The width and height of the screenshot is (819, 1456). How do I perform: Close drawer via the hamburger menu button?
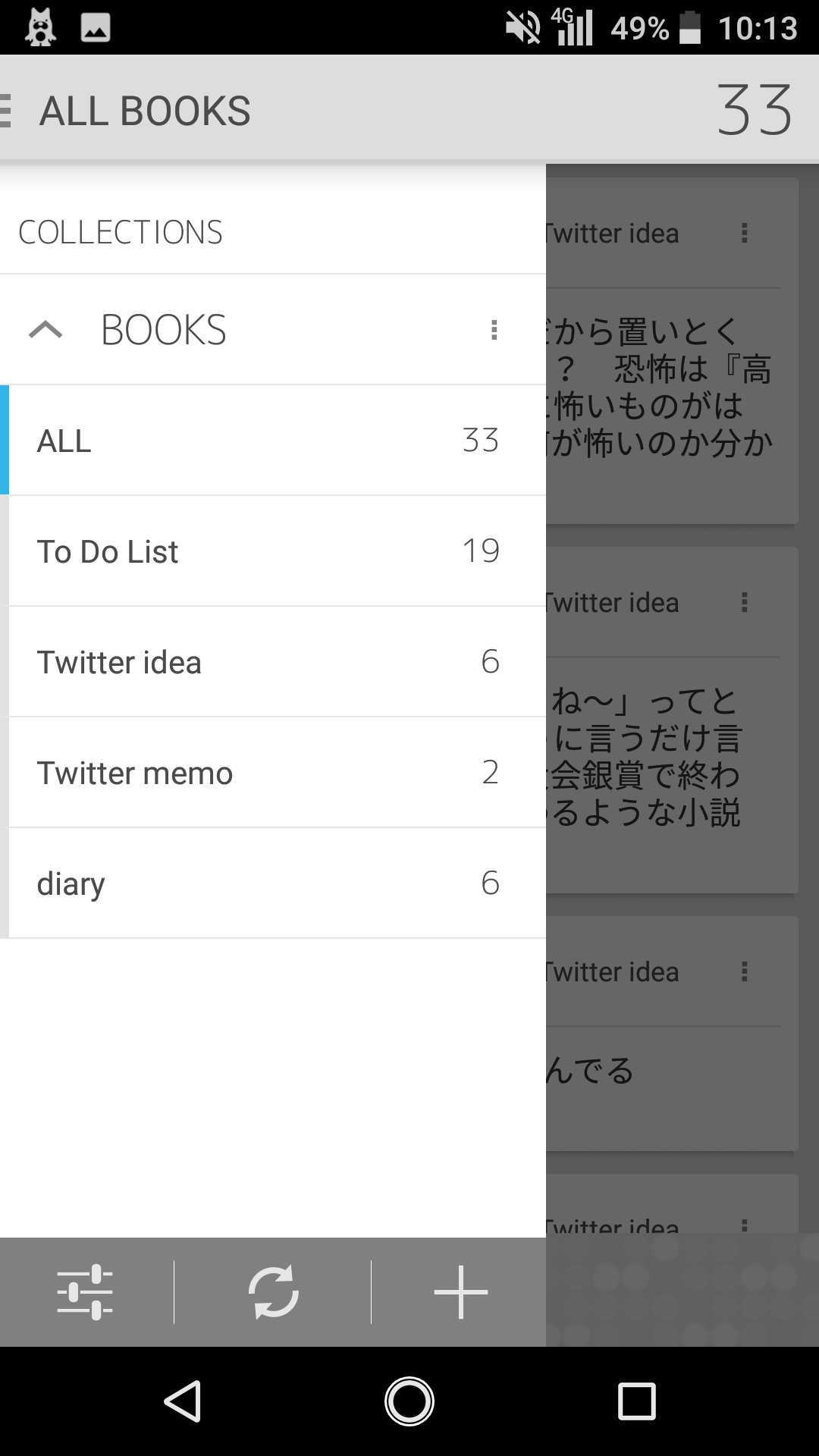tap(6, 111)
